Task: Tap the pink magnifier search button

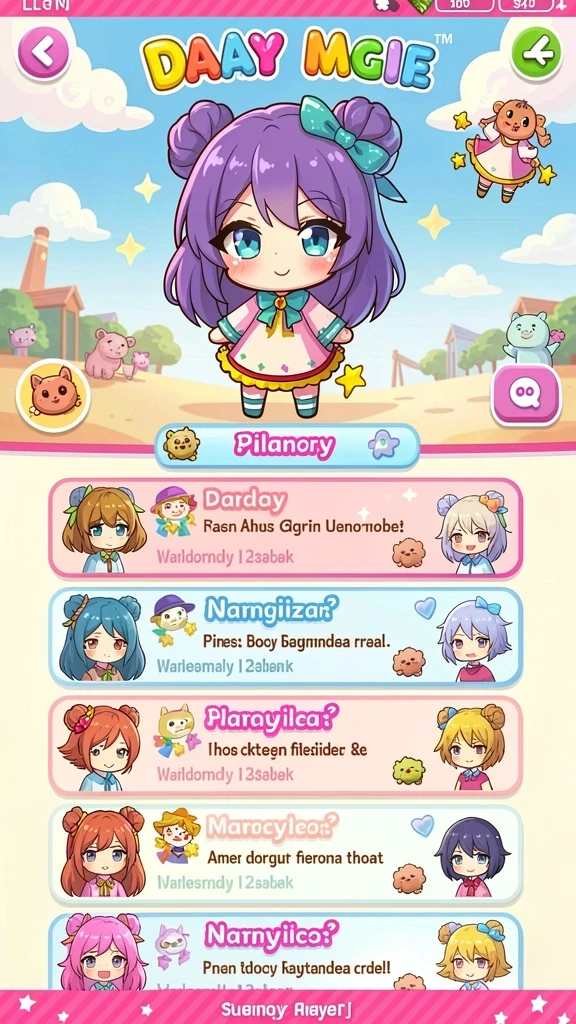Action: (x=526, y=394)
